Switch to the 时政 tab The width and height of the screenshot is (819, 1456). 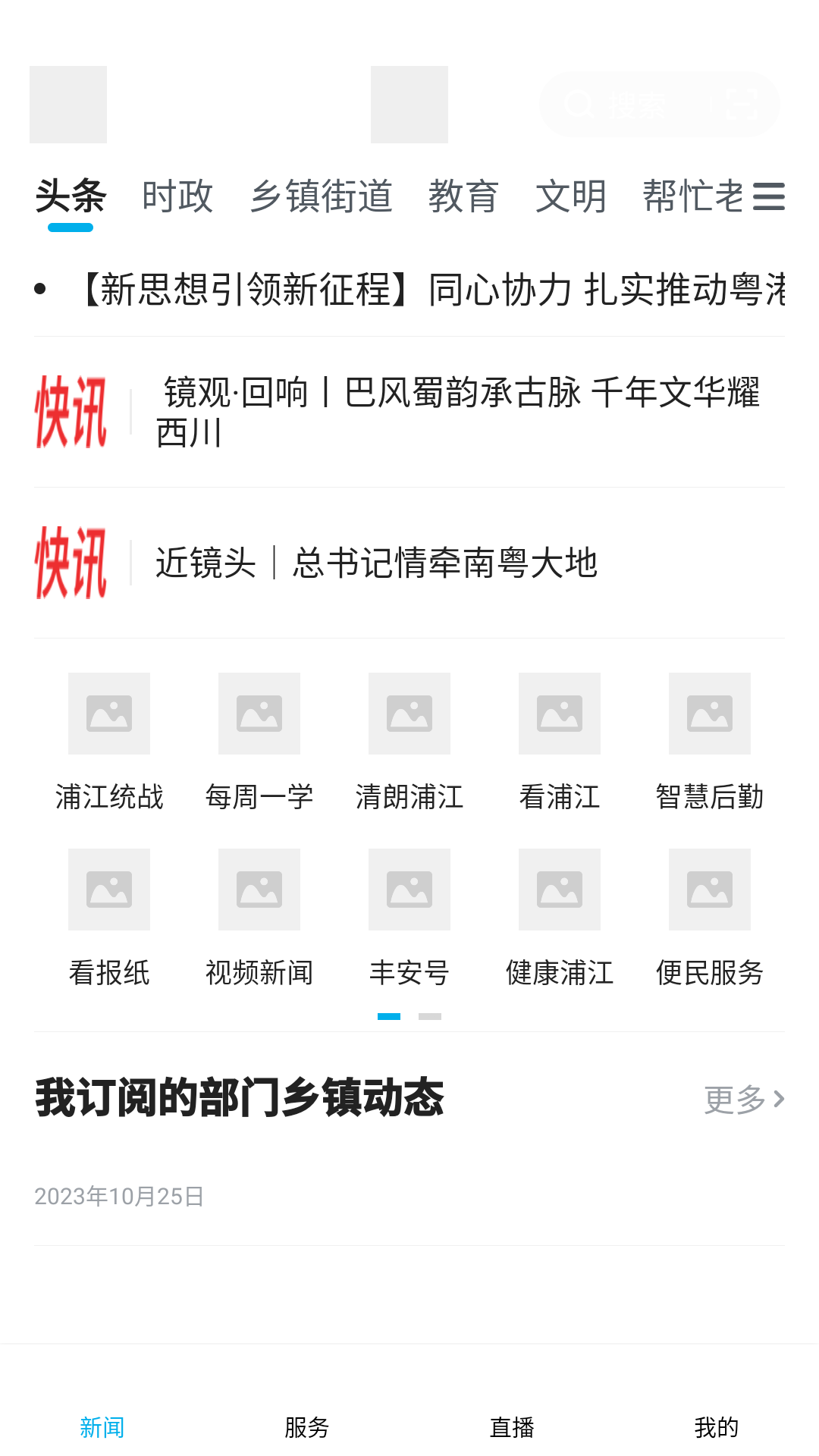click(177, 196)
